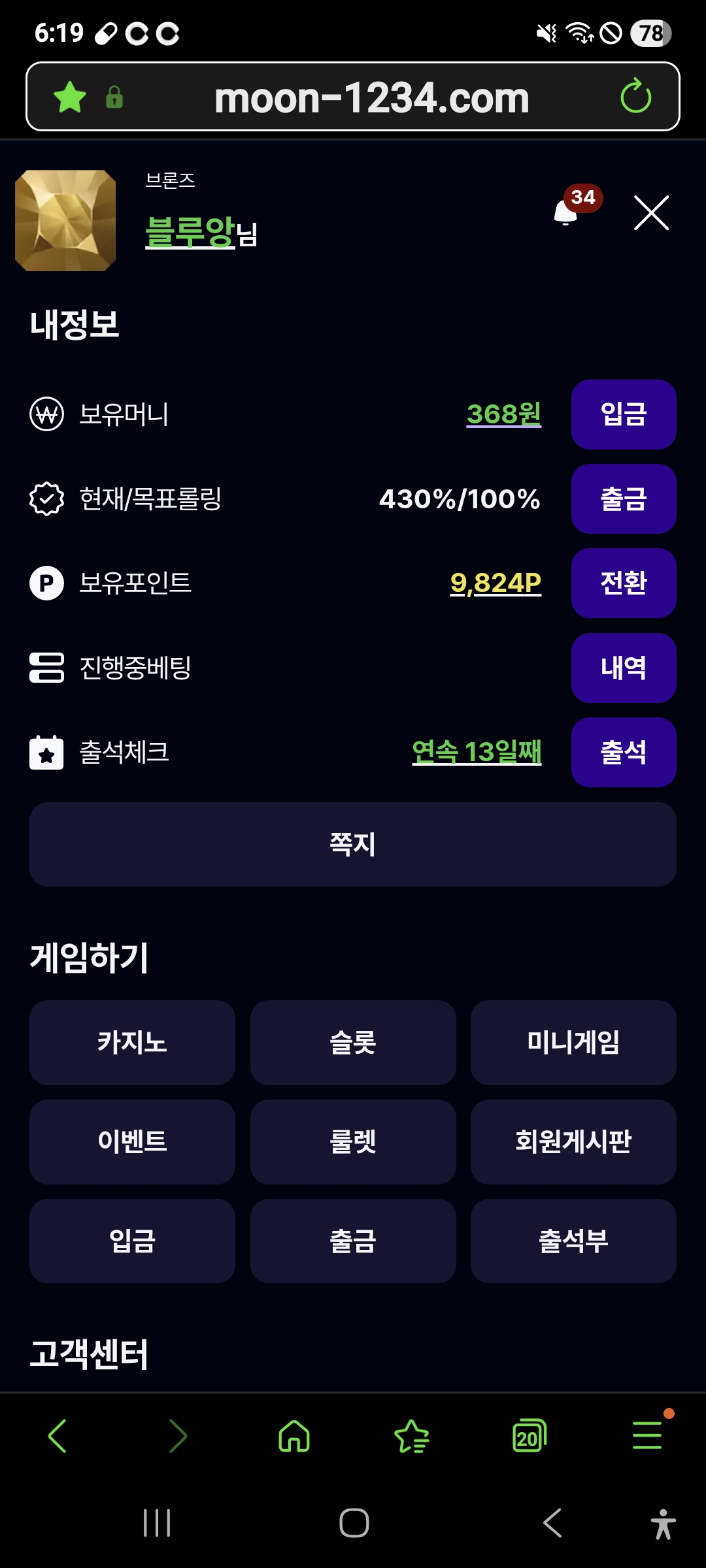706x1568 pixels.
Task: Open the 이벤트 page
Action: click(x=132, y=1141)
